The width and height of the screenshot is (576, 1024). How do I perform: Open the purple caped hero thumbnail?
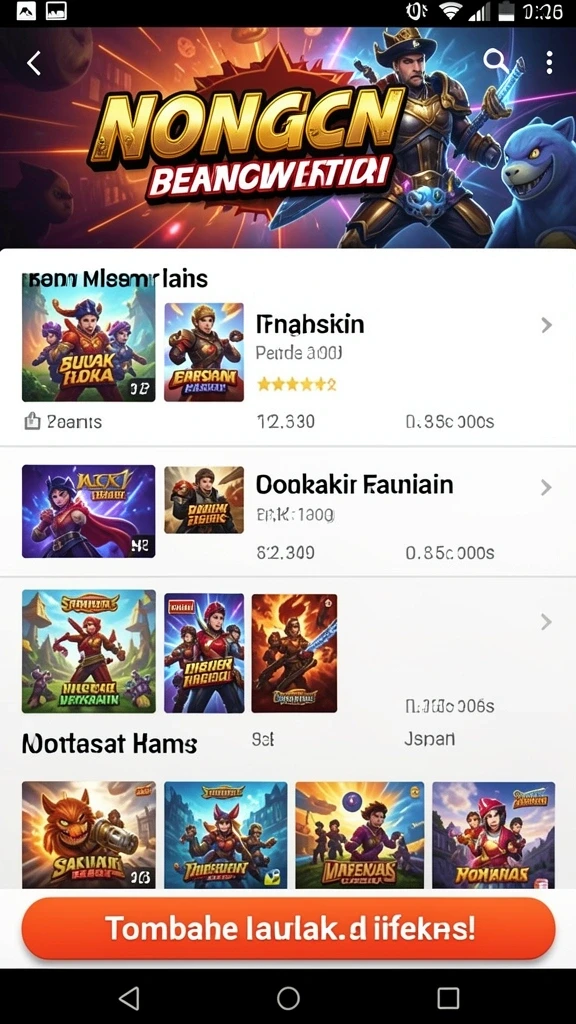pyautogui.click(x=88, y=511)
